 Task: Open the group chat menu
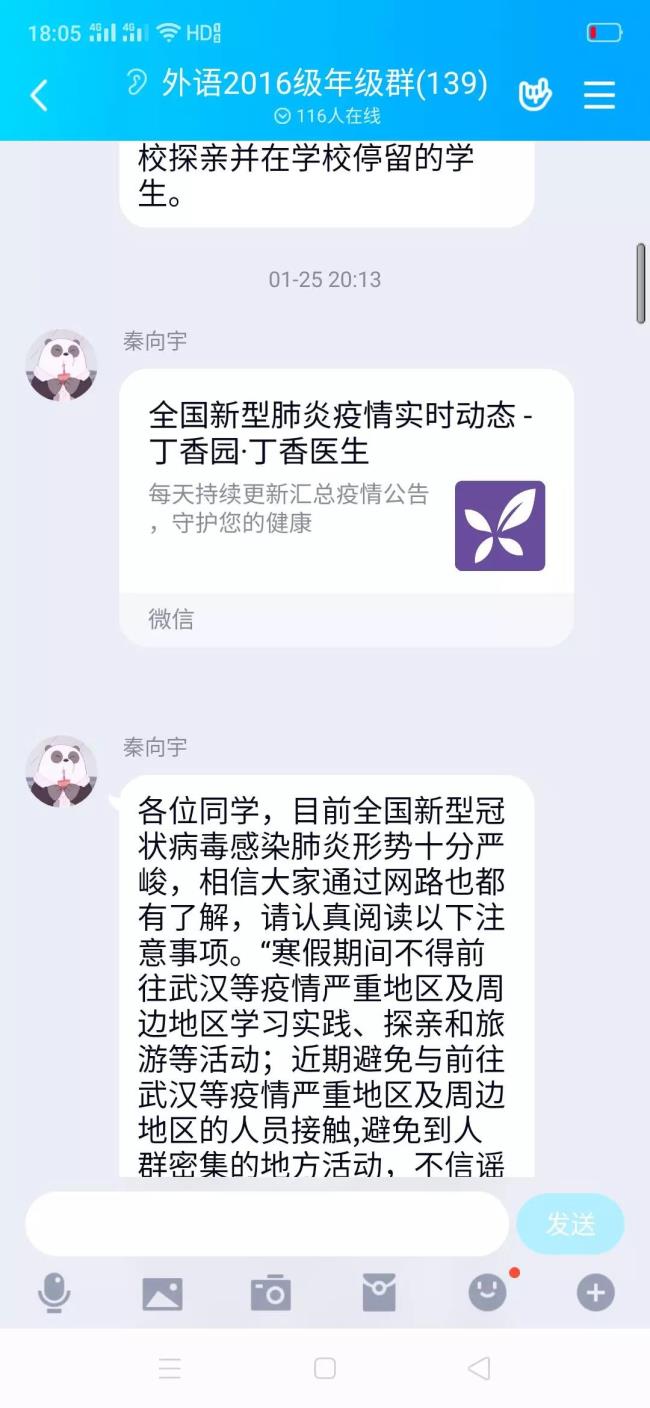(599, 95)
